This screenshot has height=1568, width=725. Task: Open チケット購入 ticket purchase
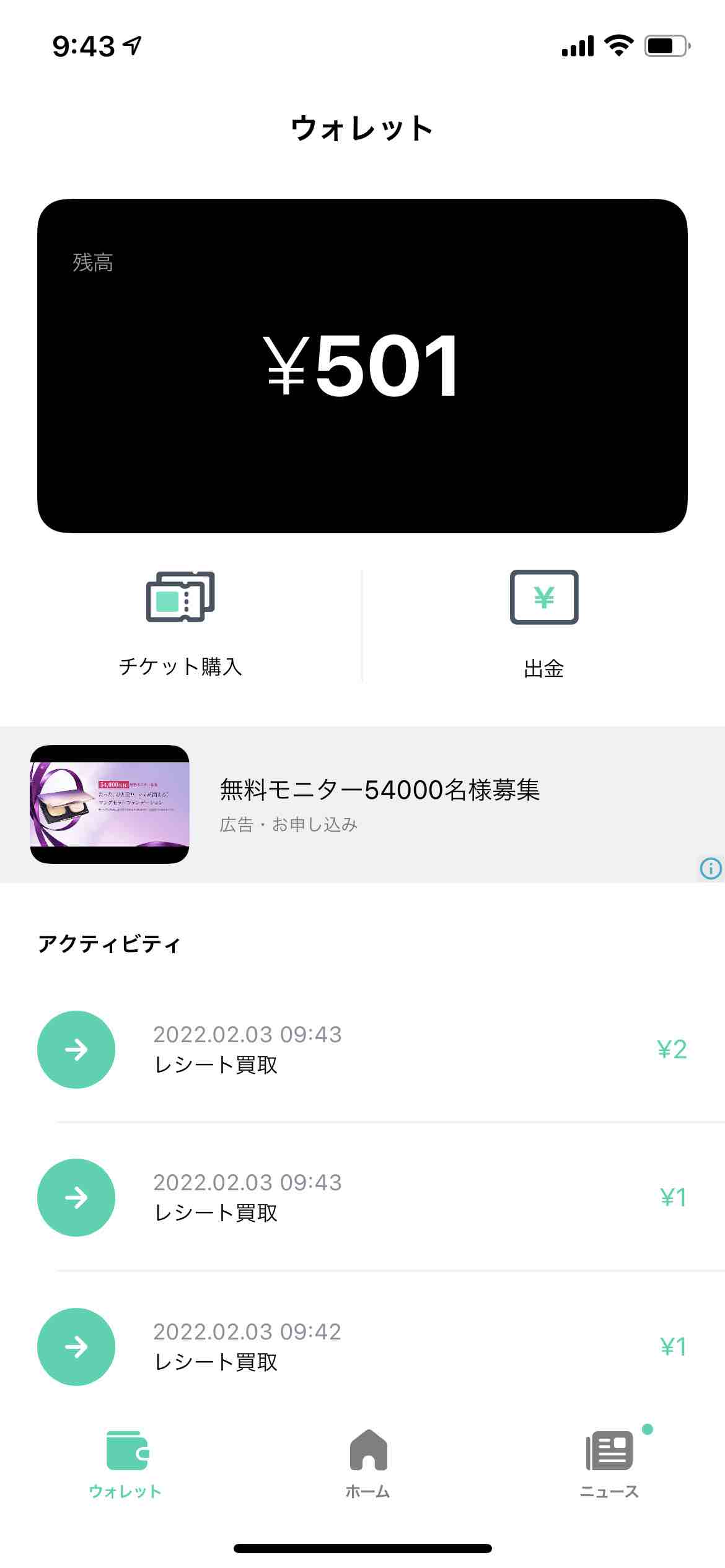tap(180, 624)
